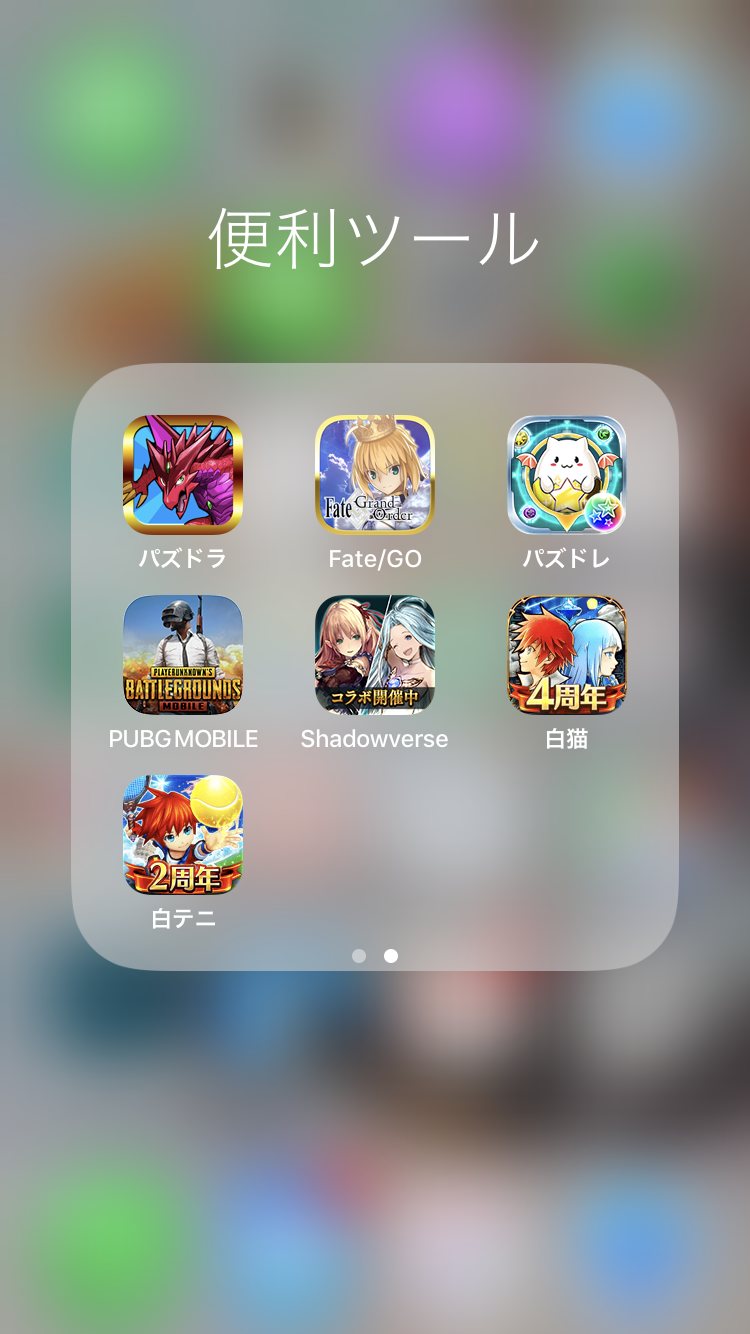The width and height of the screenshot is (750, 1334).
Task: Open the パズドレ app
Action: click(x=567, y=475)
